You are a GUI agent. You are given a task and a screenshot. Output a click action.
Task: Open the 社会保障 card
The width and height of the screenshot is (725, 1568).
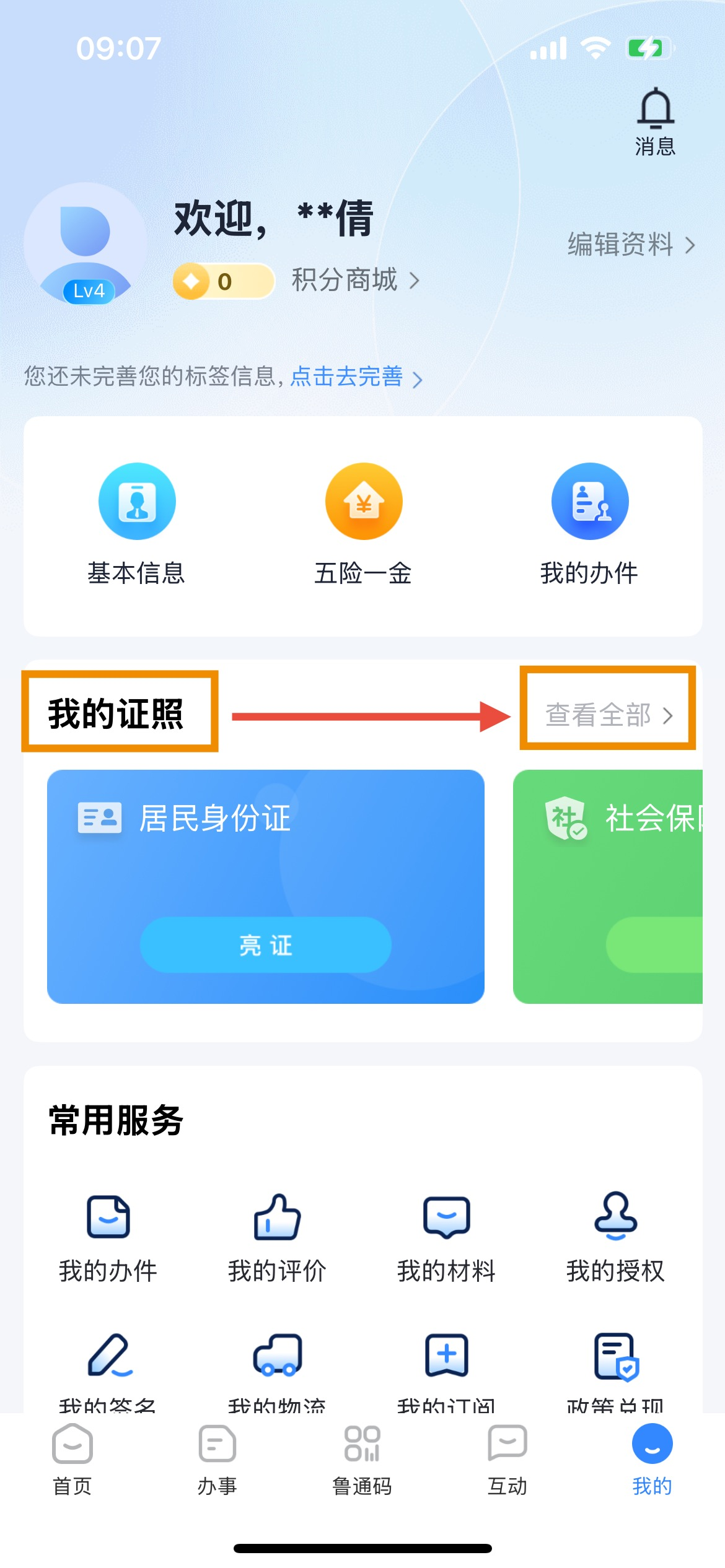tap(608, 886)
